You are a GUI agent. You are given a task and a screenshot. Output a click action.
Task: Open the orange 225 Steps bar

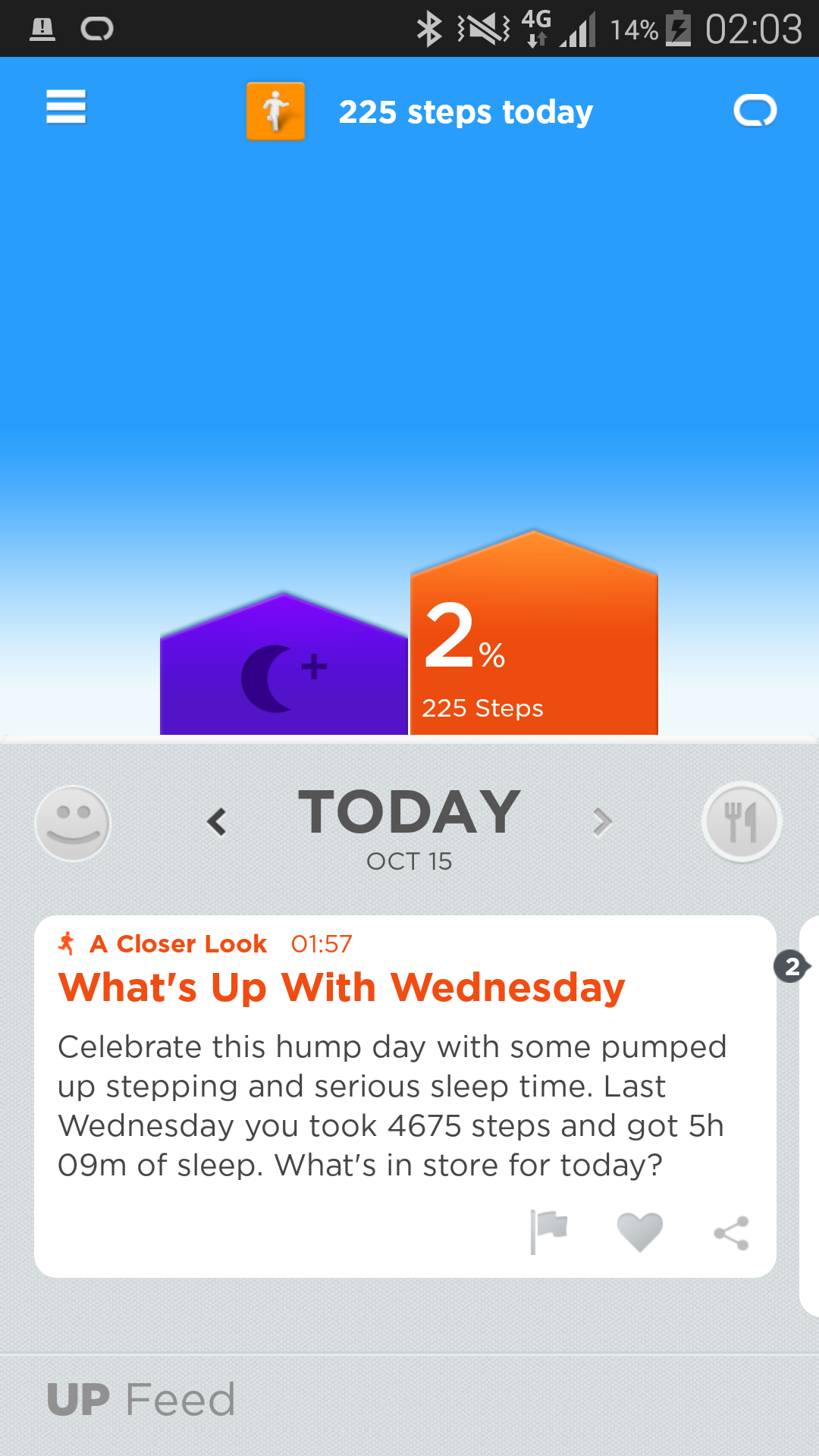534,633
